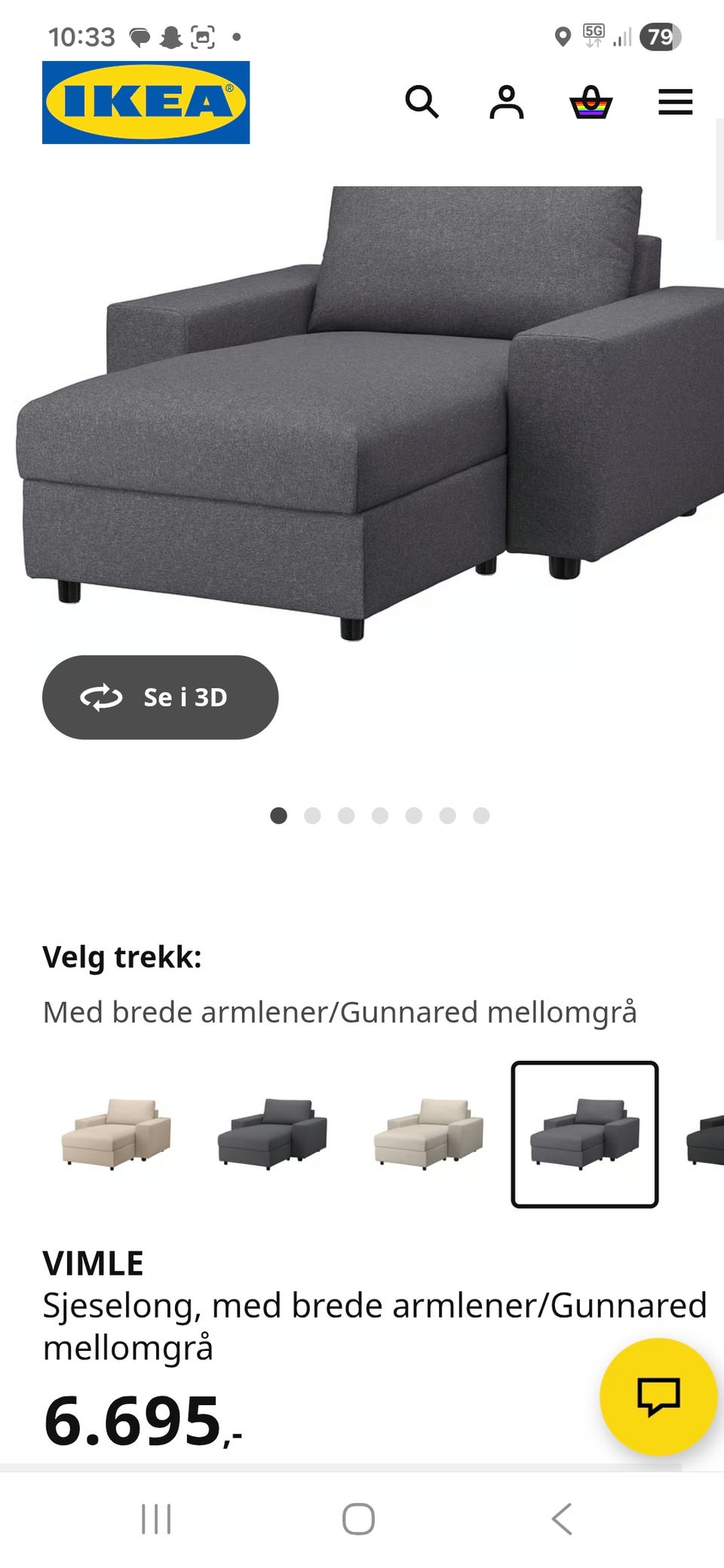Jump to the second carousel image dot
Screen dimensions: 724x1568
313,816
